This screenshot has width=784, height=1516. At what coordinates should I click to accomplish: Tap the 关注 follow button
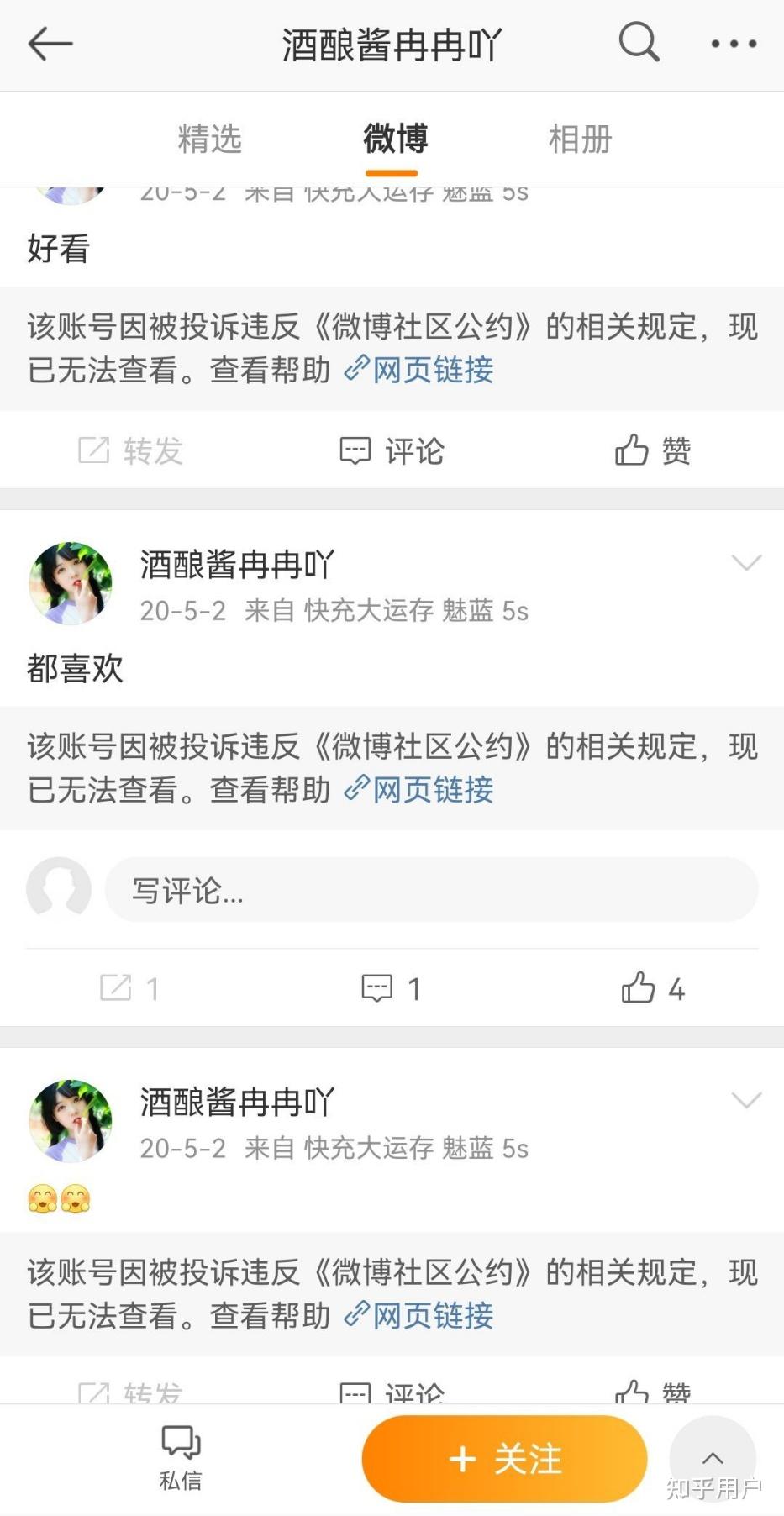503,1459
